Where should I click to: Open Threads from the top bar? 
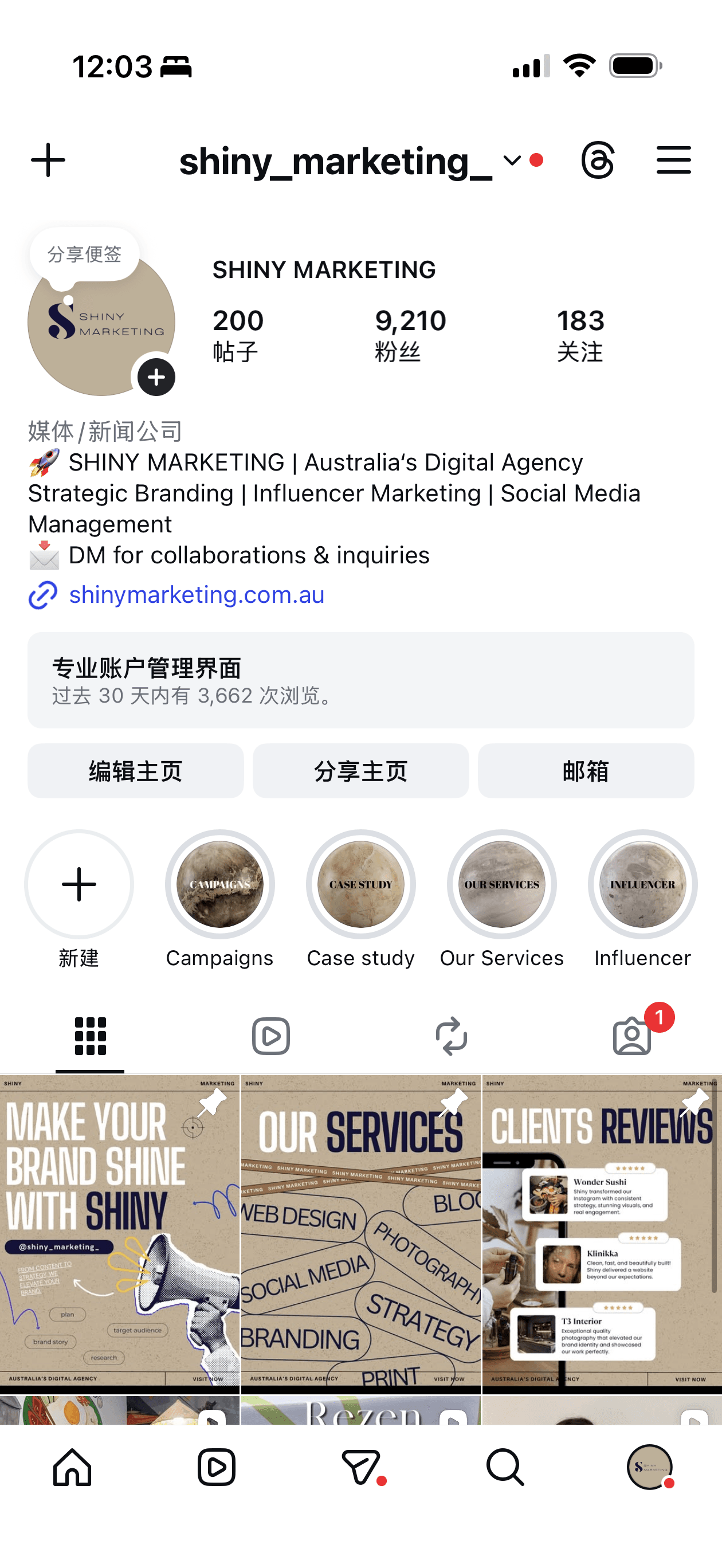(597, 160)
